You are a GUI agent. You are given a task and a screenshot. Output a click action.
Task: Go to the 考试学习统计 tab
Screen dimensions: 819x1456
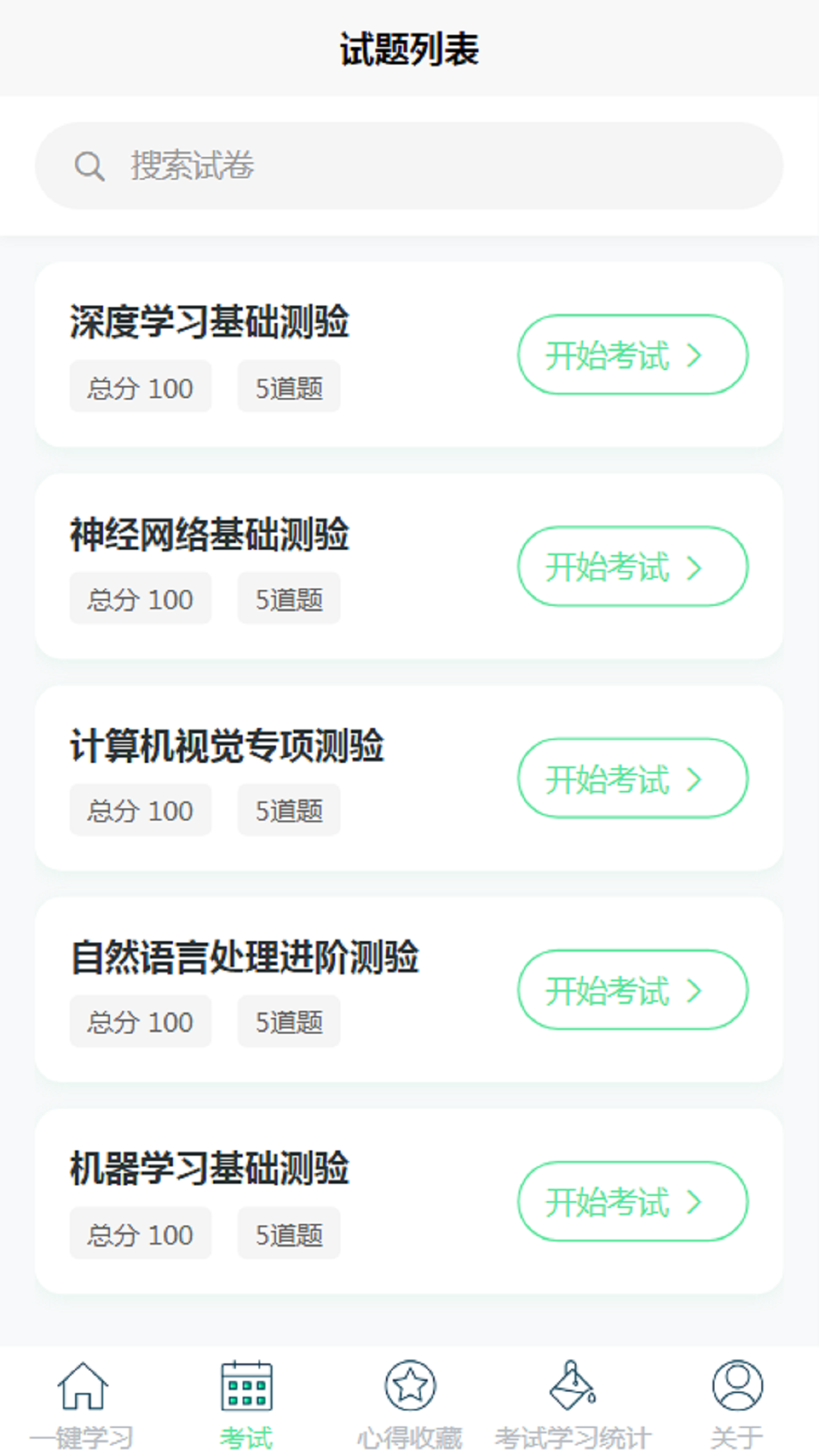(x=573, y=1404)
